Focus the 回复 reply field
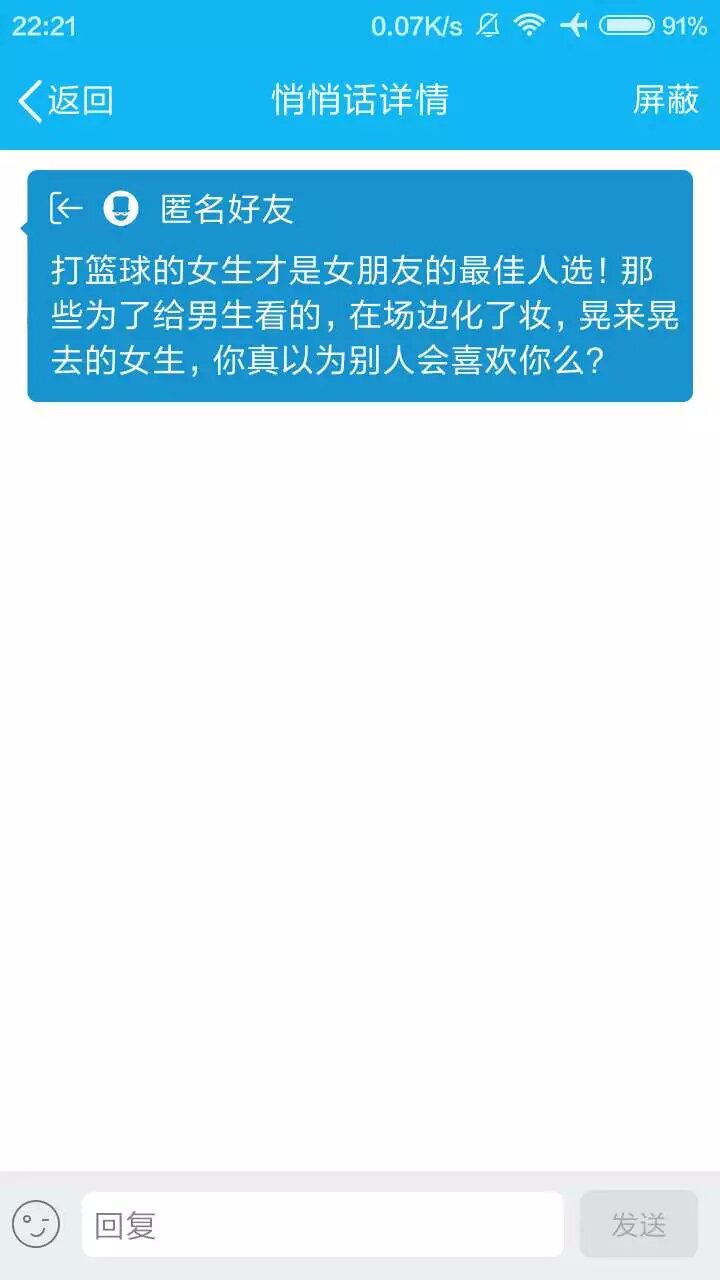 [x=322, y=1224]
